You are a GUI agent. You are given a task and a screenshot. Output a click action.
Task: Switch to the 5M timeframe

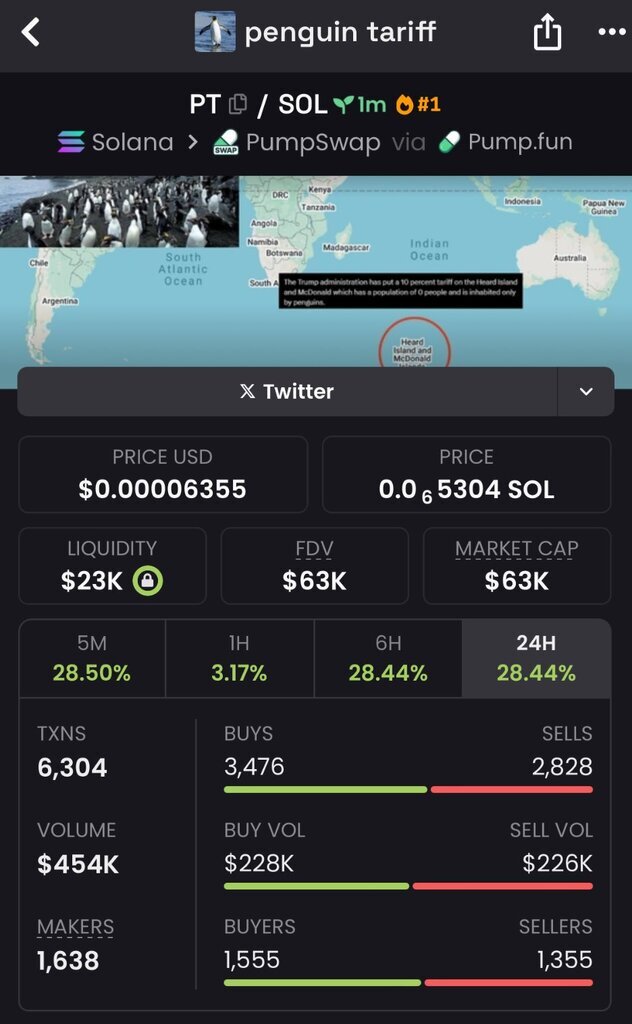coord(92,658)
